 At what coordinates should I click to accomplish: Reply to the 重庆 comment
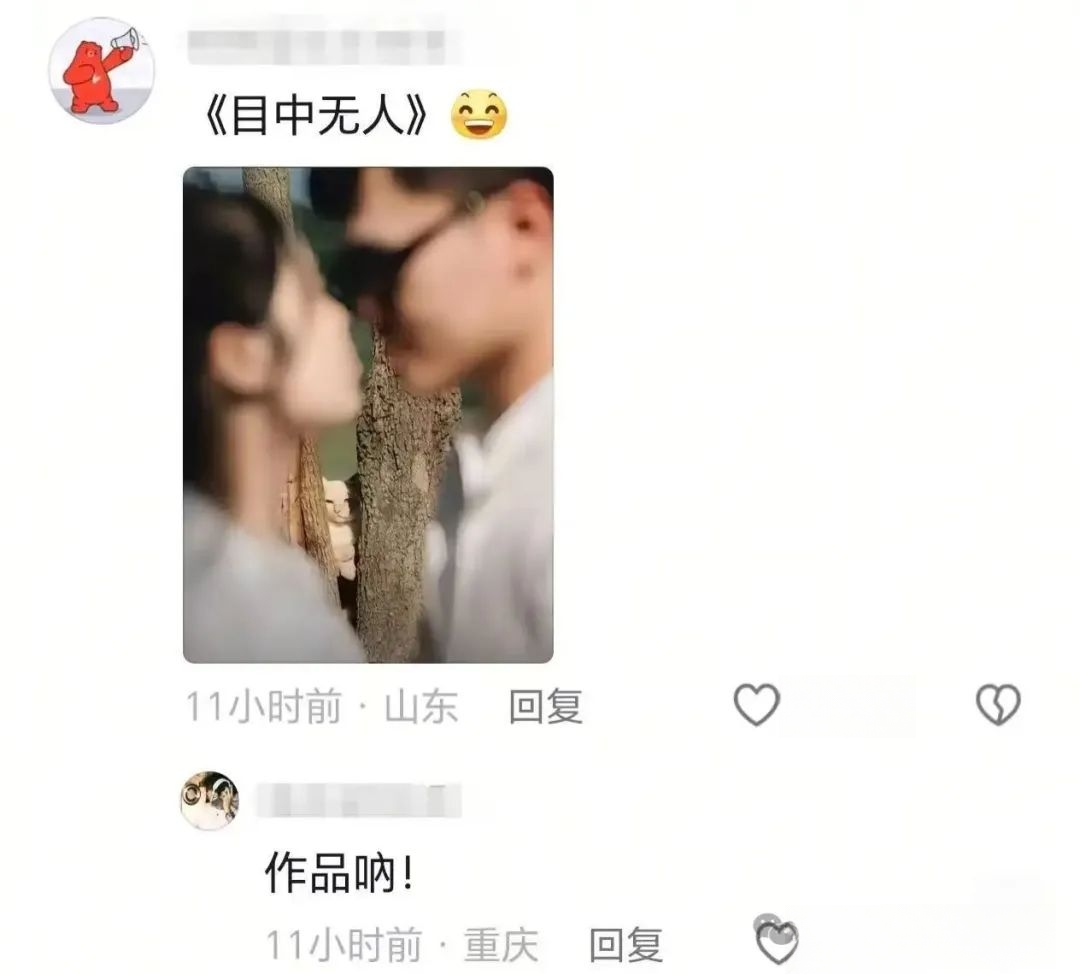click(625, 944)
